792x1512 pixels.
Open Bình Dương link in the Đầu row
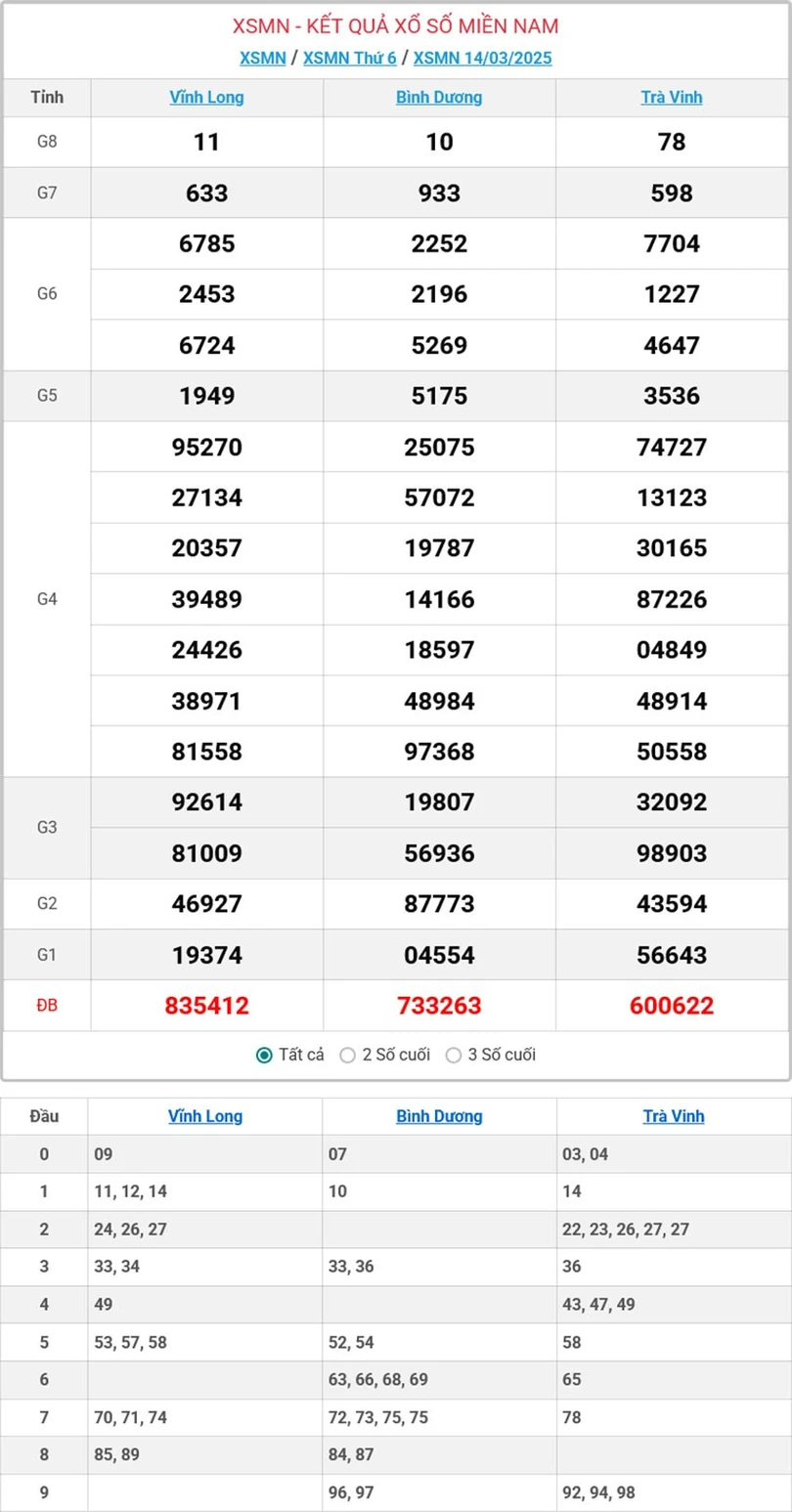439,1115
